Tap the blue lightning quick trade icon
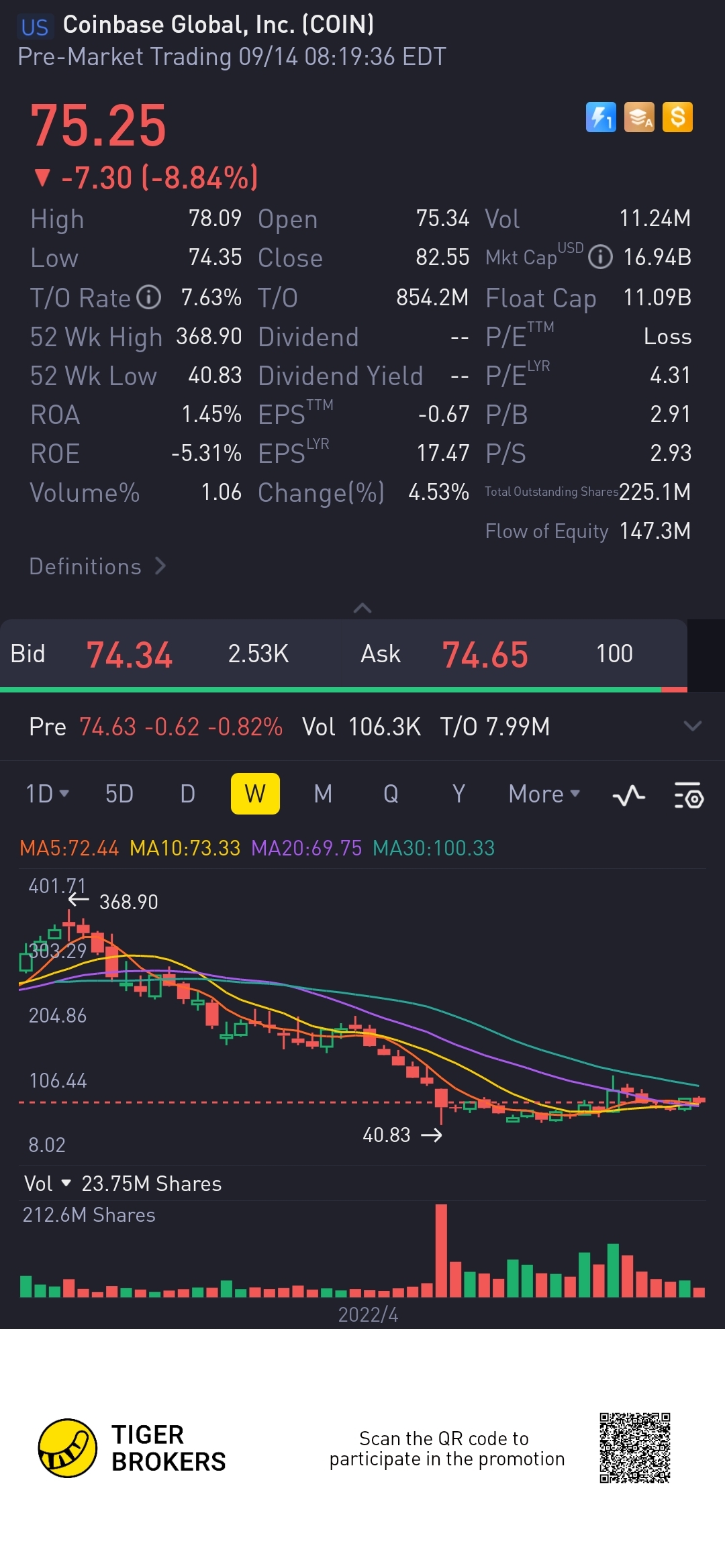The width and height of the screenshot is (725, 1568). (601, 117)
